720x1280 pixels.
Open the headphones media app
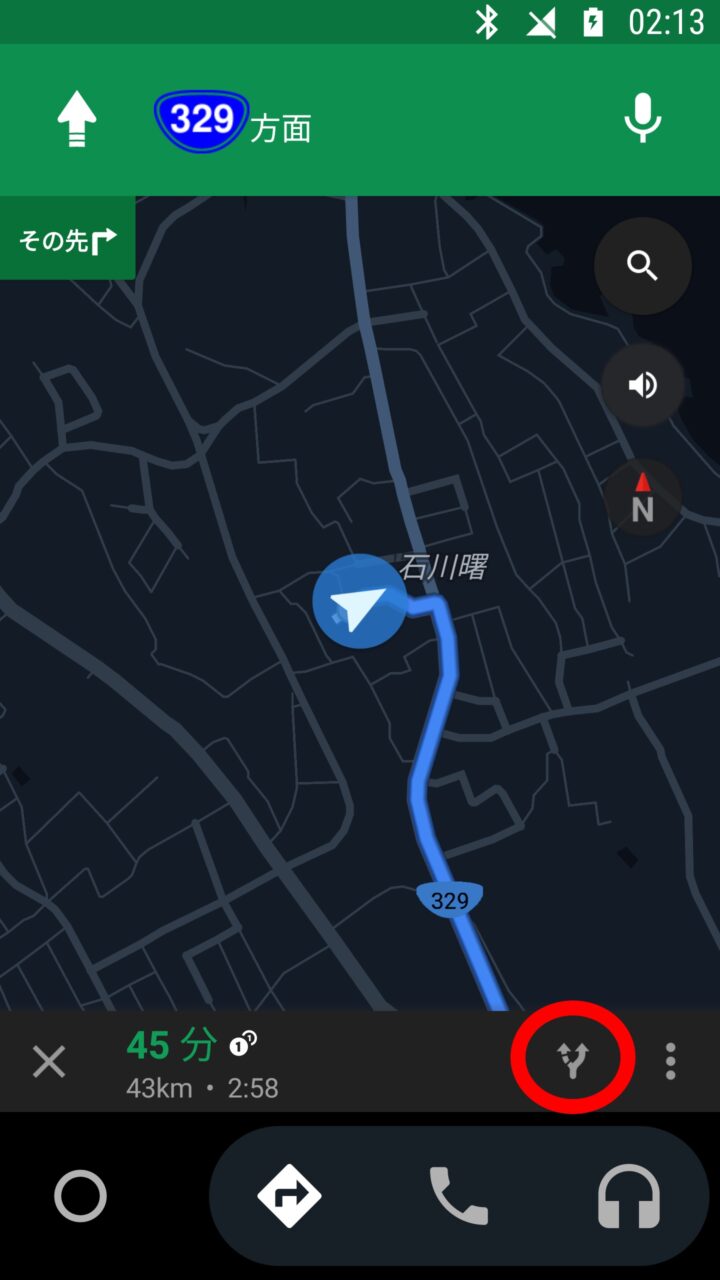coord(628,1196)
